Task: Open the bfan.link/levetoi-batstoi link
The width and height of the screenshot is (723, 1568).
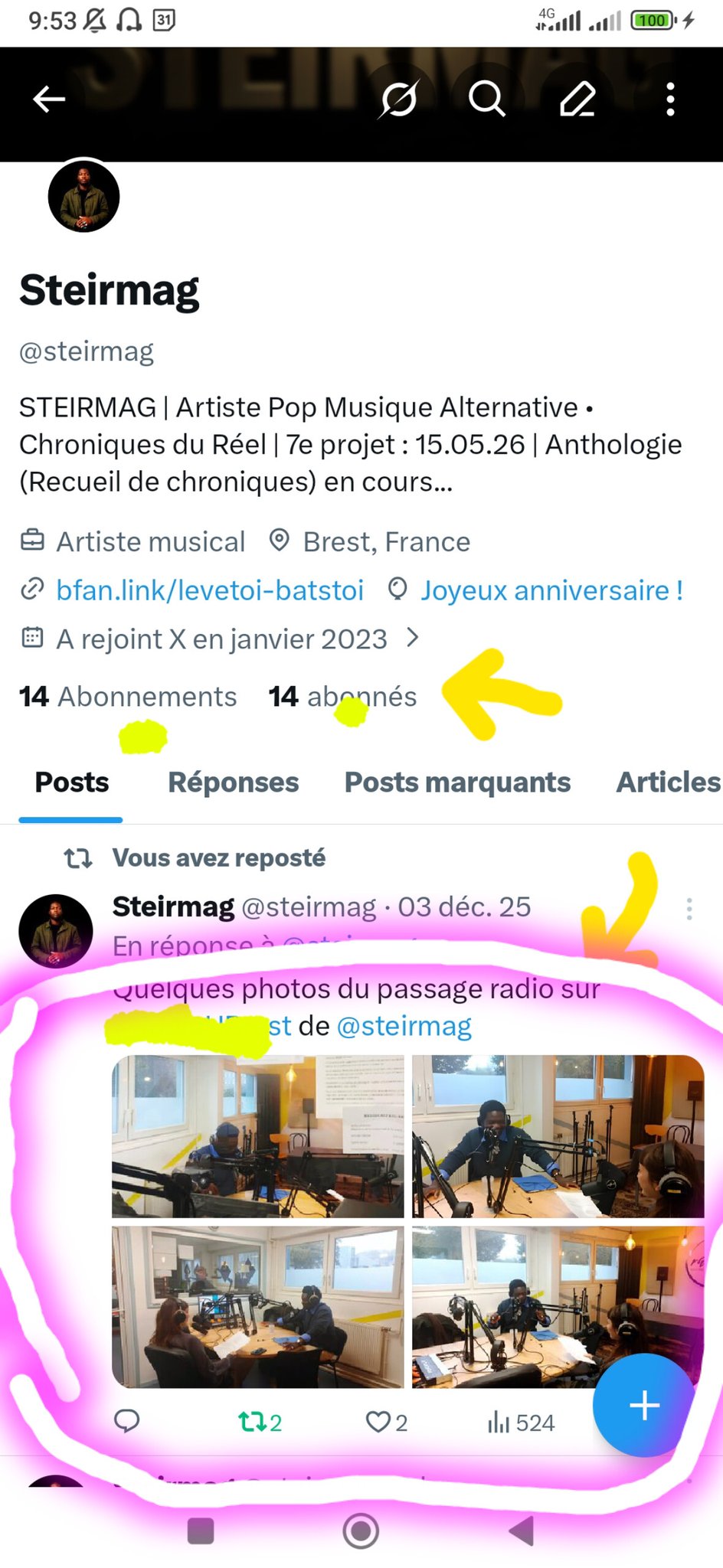Action: (209, 590)
